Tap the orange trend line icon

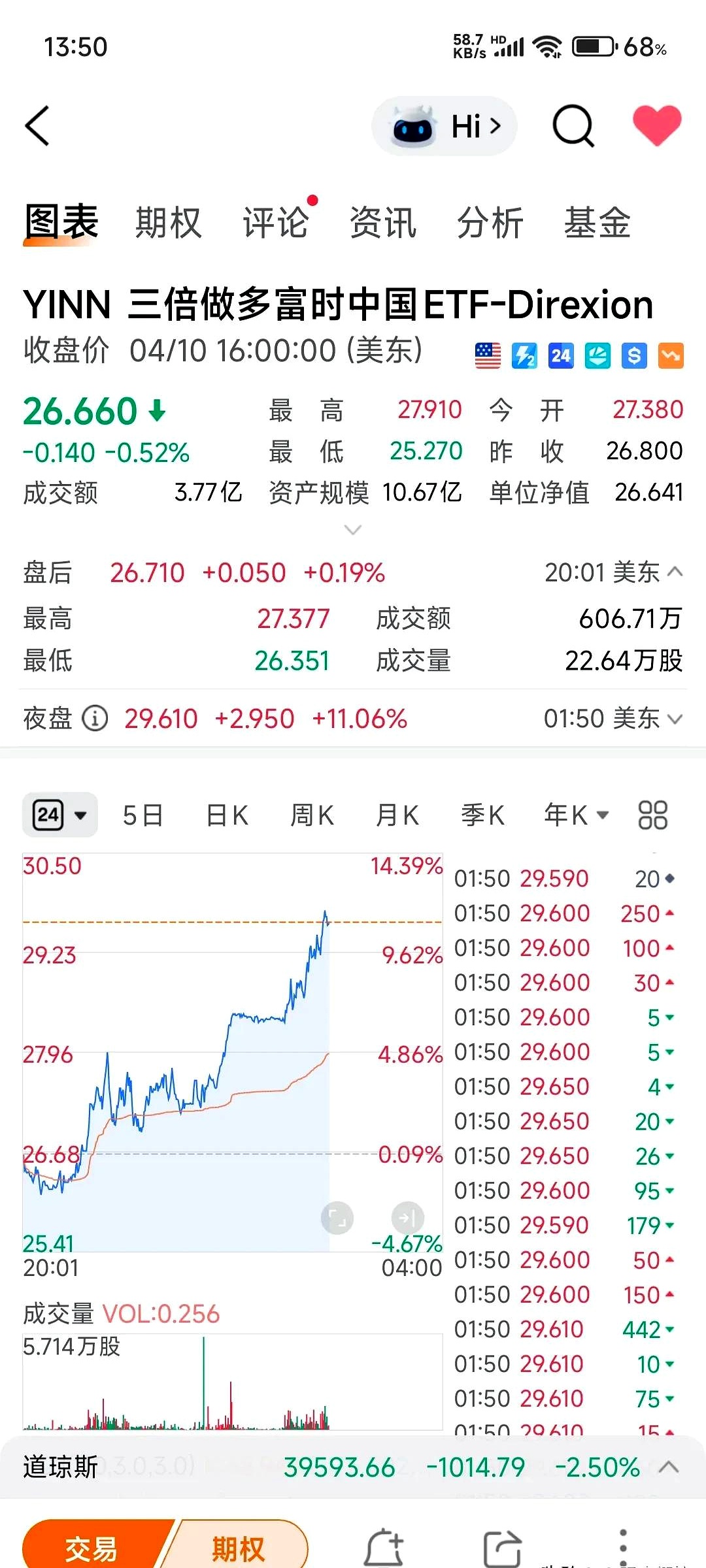pyautogui.click(x=670, y=356)
